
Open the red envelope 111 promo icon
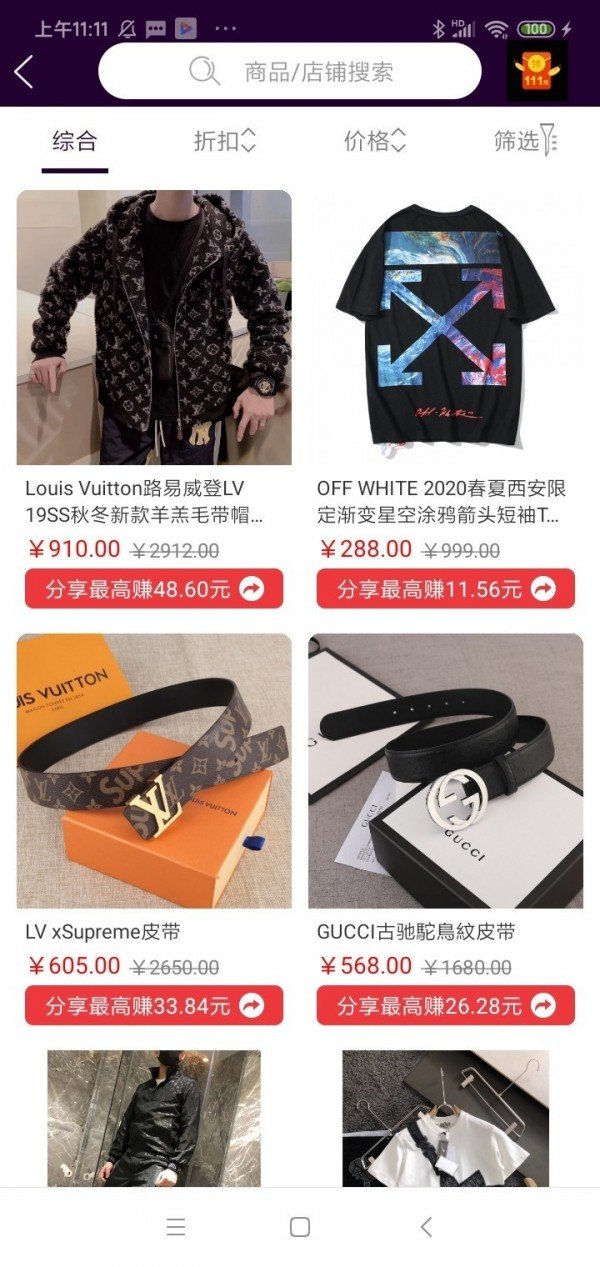[x=537, y=71]
